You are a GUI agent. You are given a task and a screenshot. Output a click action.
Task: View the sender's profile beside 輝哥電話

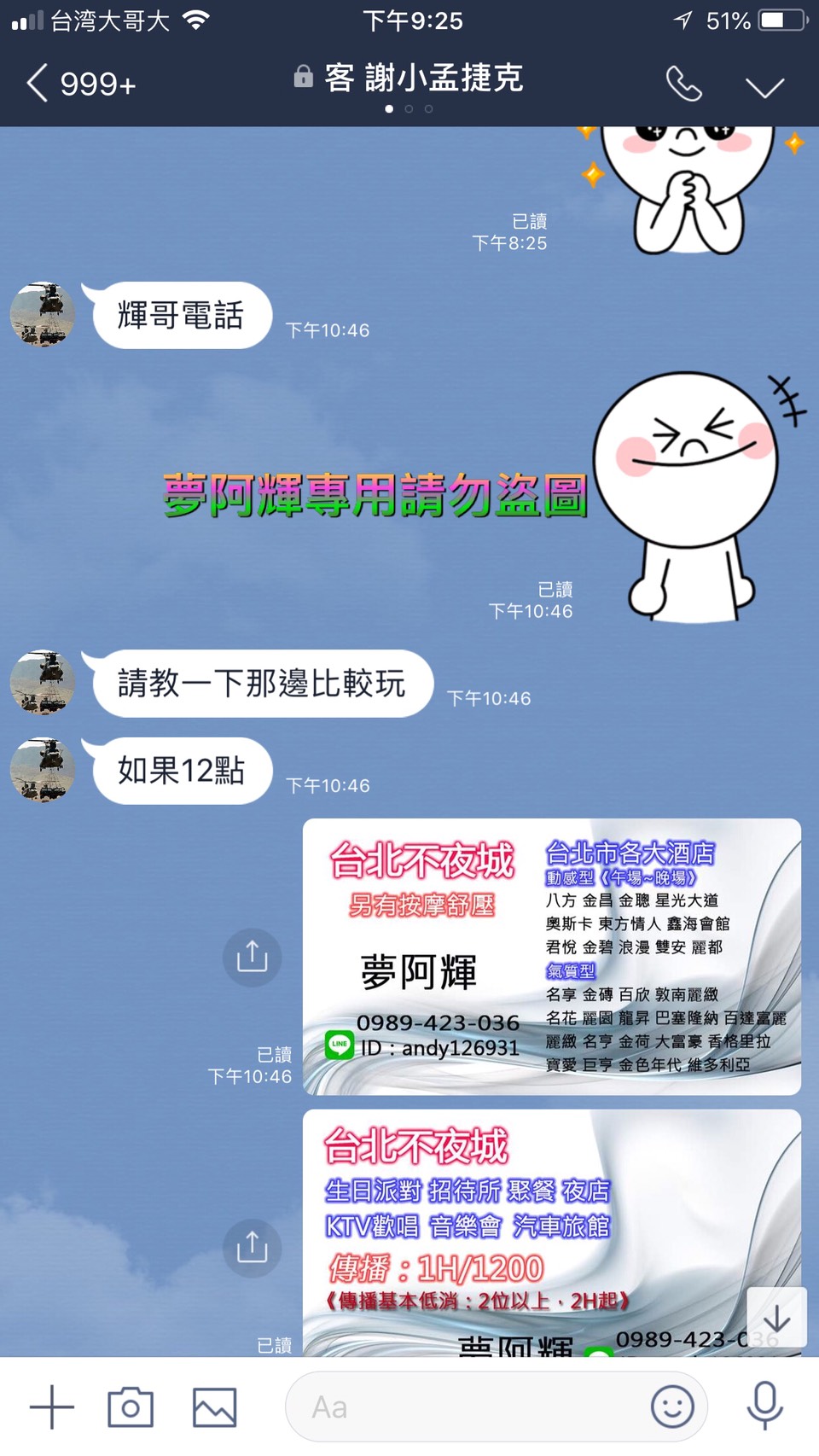[43, 314]
